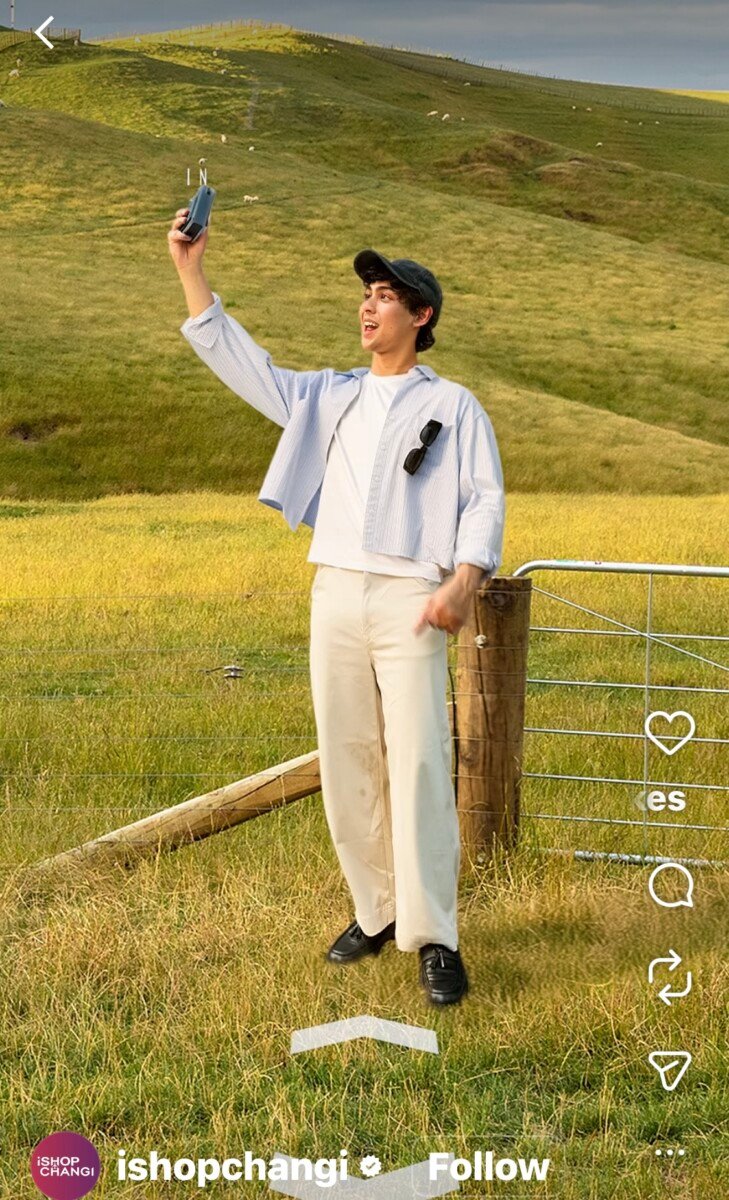Open the ishopchangi username link
Image resolution: width=729 pixels, height=1200 pixels.
point(232,1167)
